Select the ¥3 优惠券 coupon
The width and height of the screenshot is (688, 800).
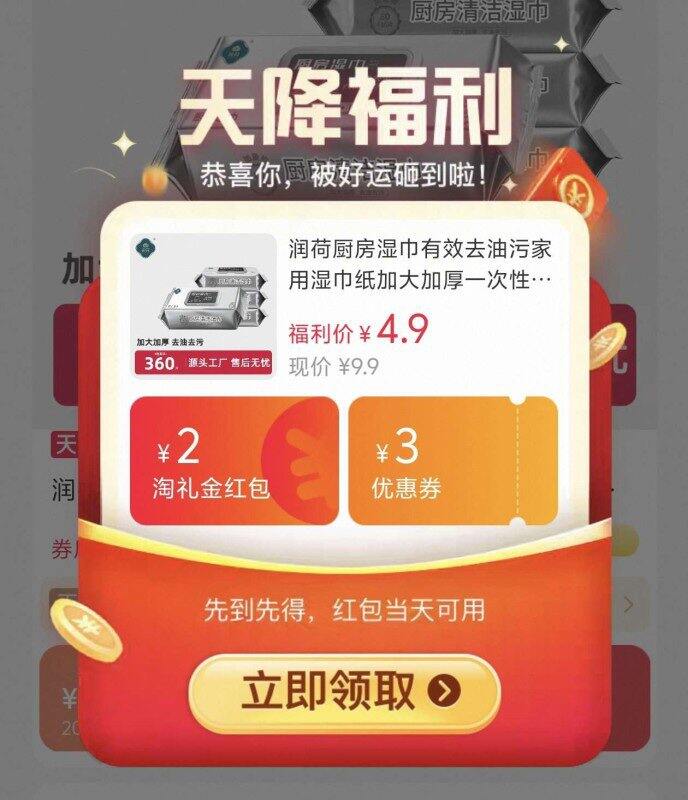point(452,460)
